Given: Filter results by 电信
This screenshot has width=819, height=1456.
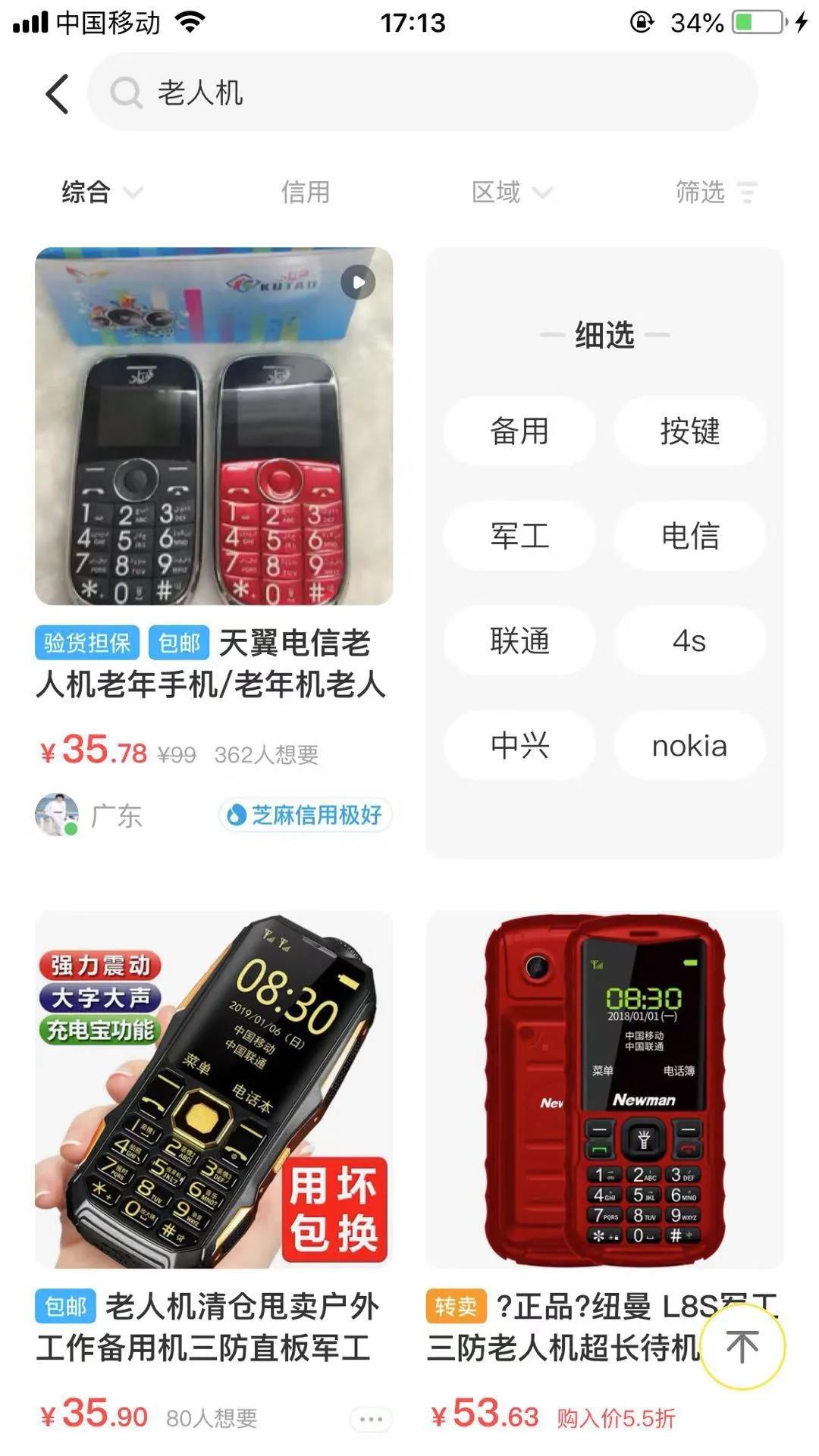Looking at the screenshot, I should pyautogui.click(x=689, y=536).
